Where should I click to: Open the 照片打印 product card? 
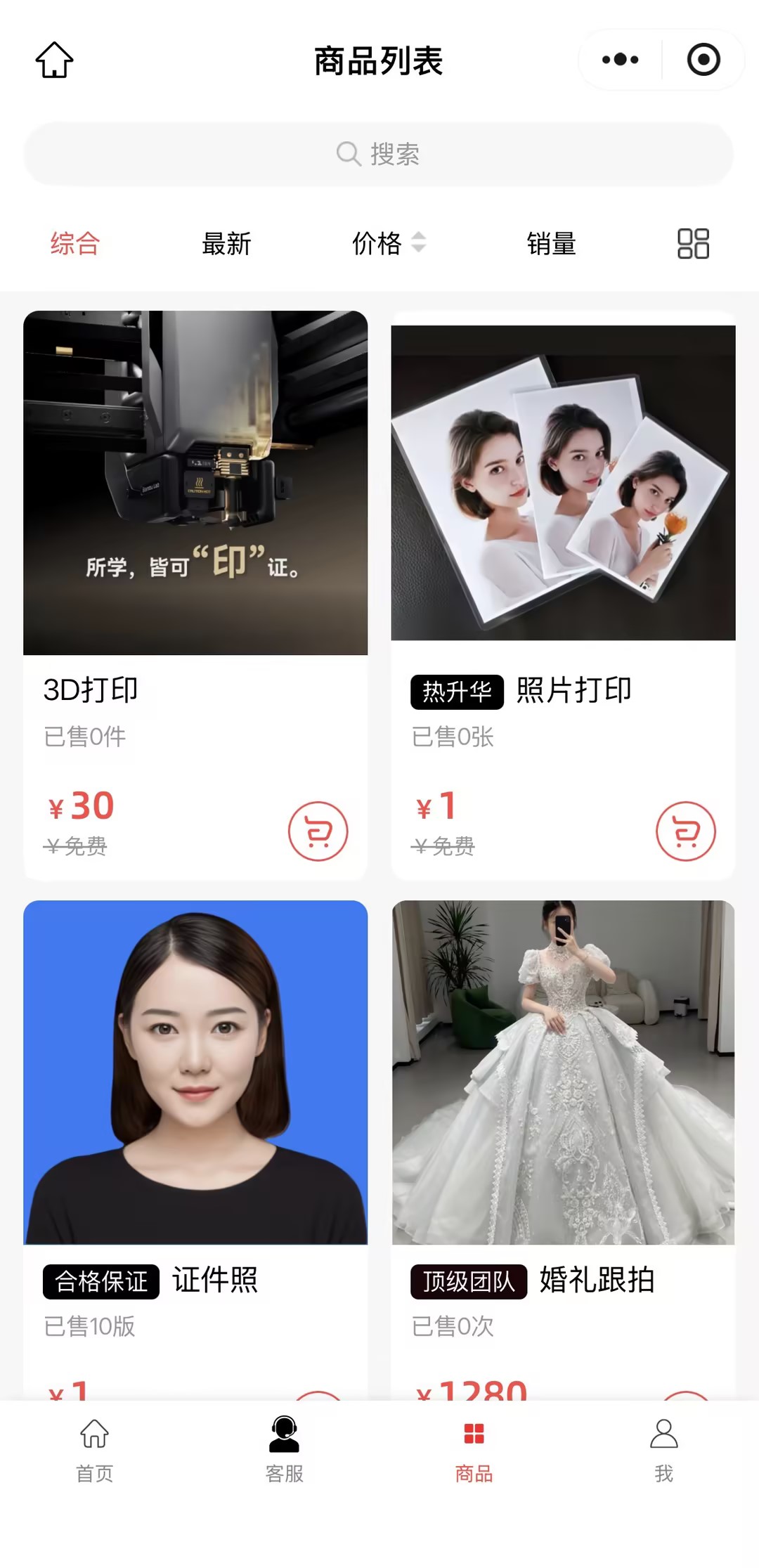pos(563,483)
